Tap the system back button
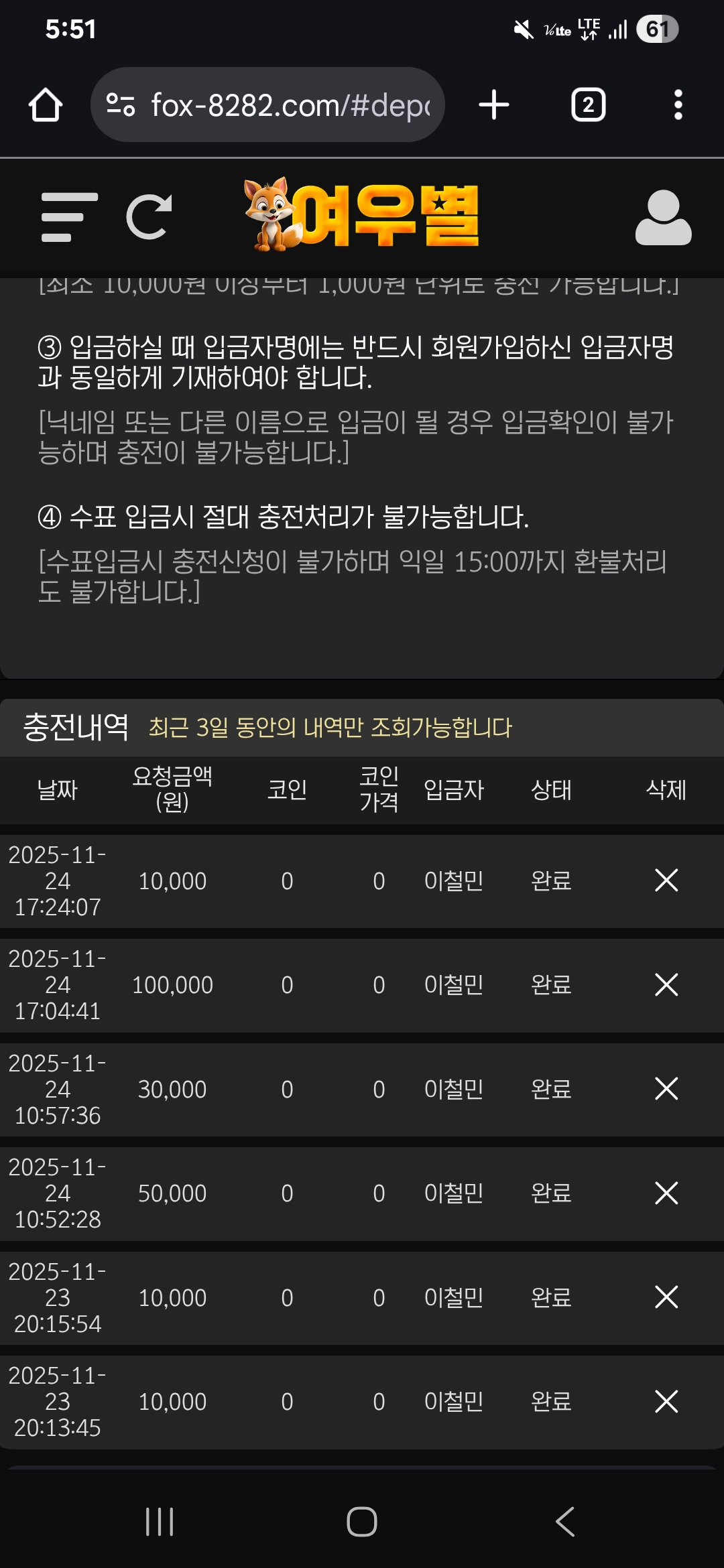 [x=565, y=1522]
